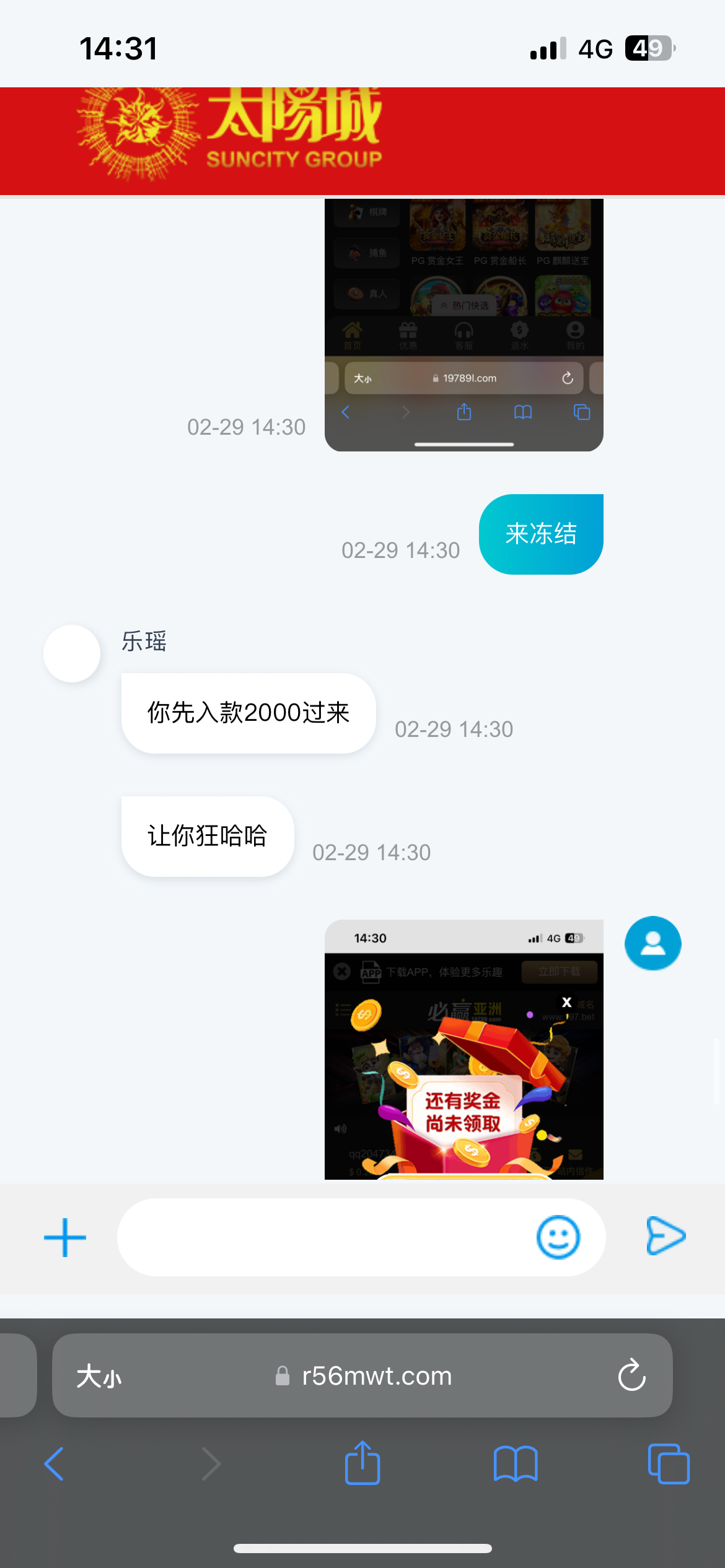Tap the message input field

tap(322, 1237)
